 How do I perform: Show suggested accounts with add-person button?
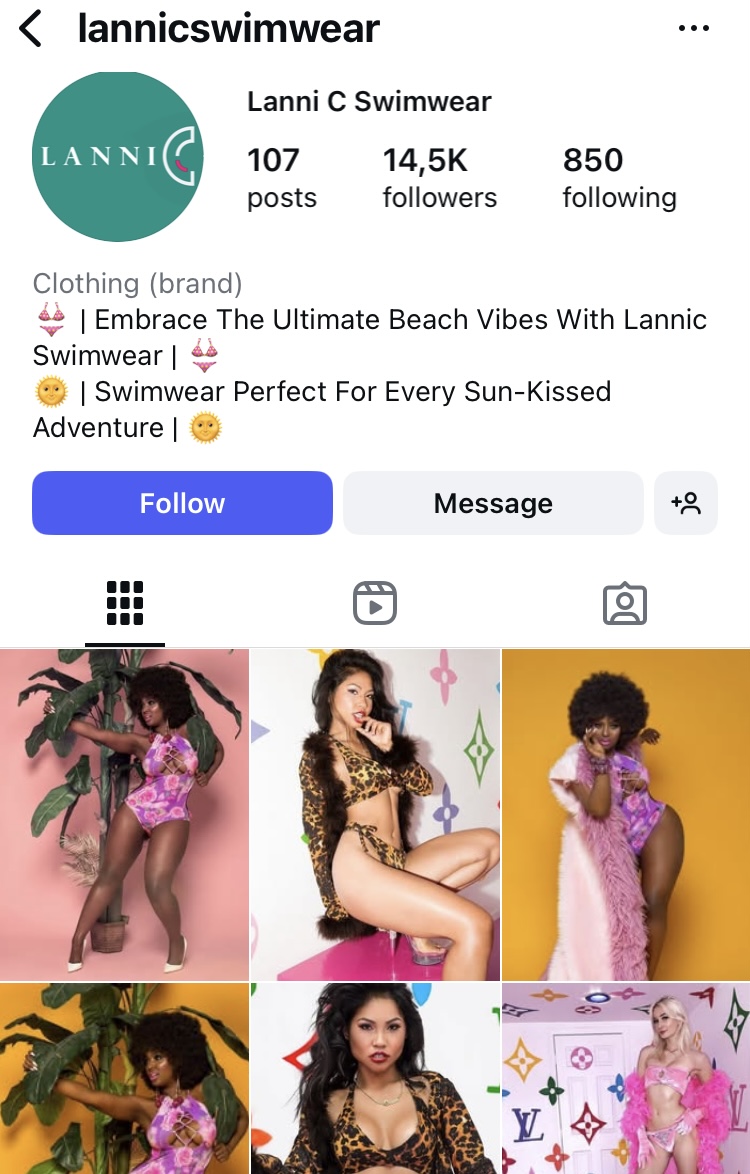pyautogui.click(x=686, y=503)
